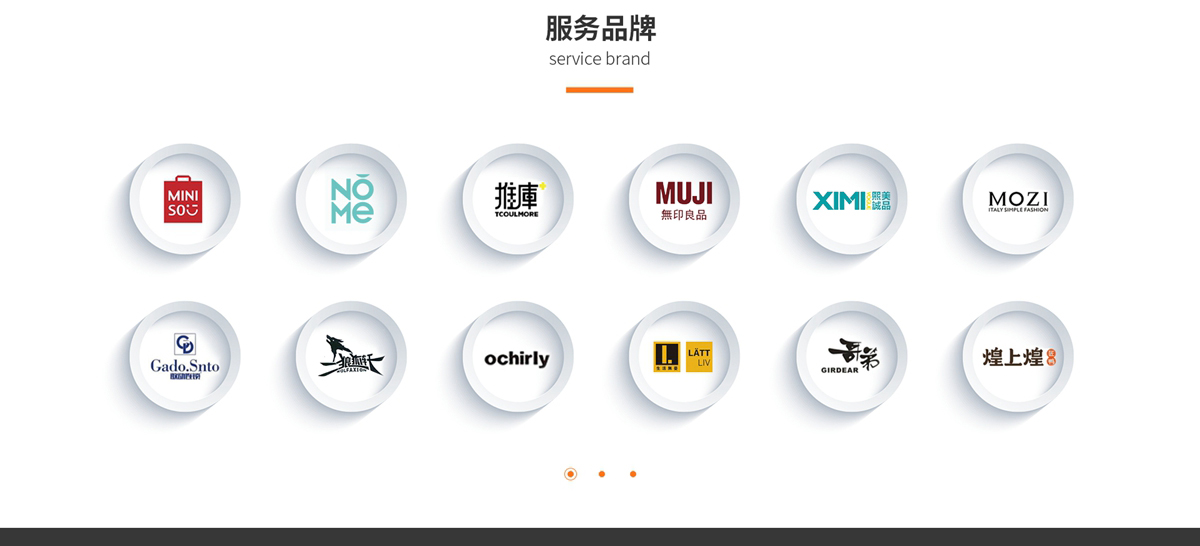This screenshot has width=1200, height=546.
Task: Open the MINISO brand tile
Action: coord(184,199)
